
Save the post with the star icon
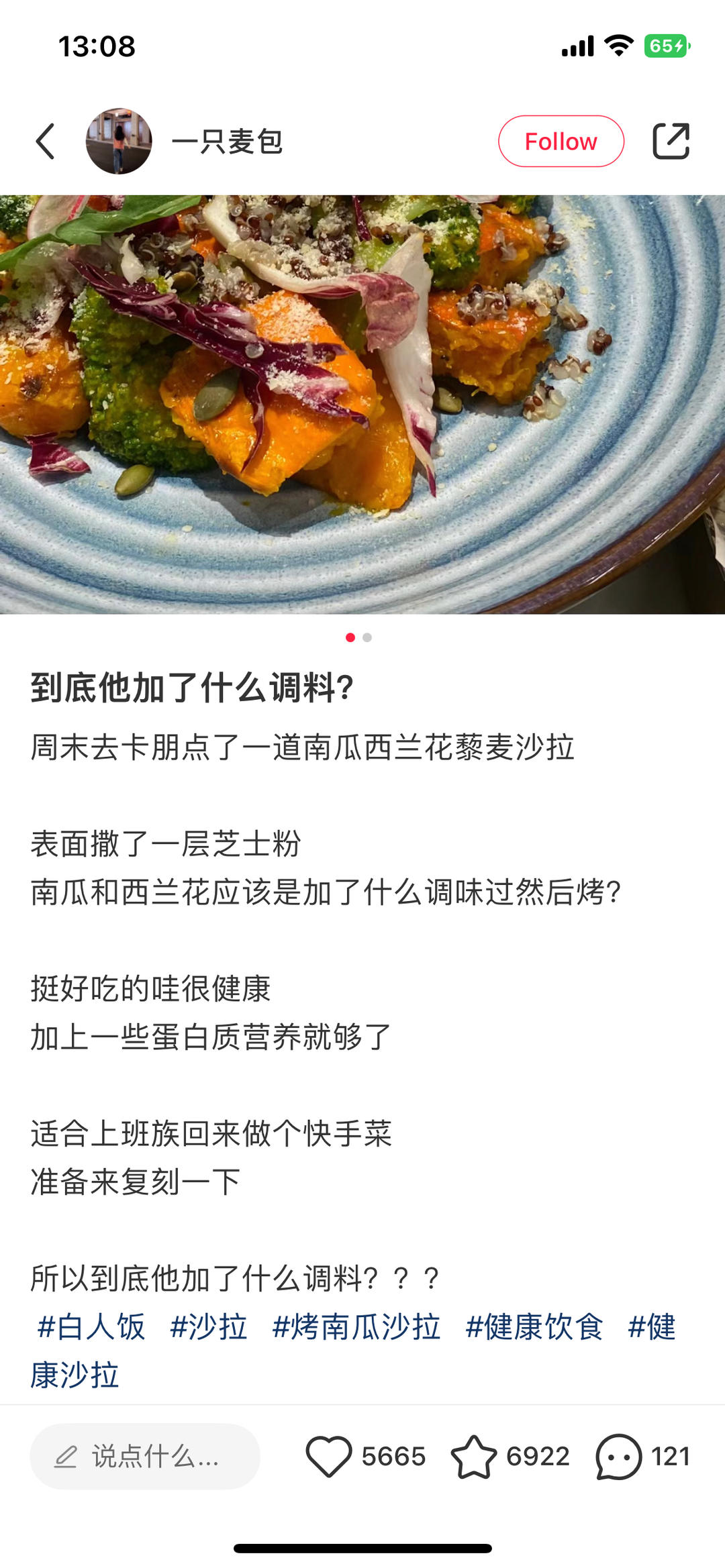coord(474,1457)
